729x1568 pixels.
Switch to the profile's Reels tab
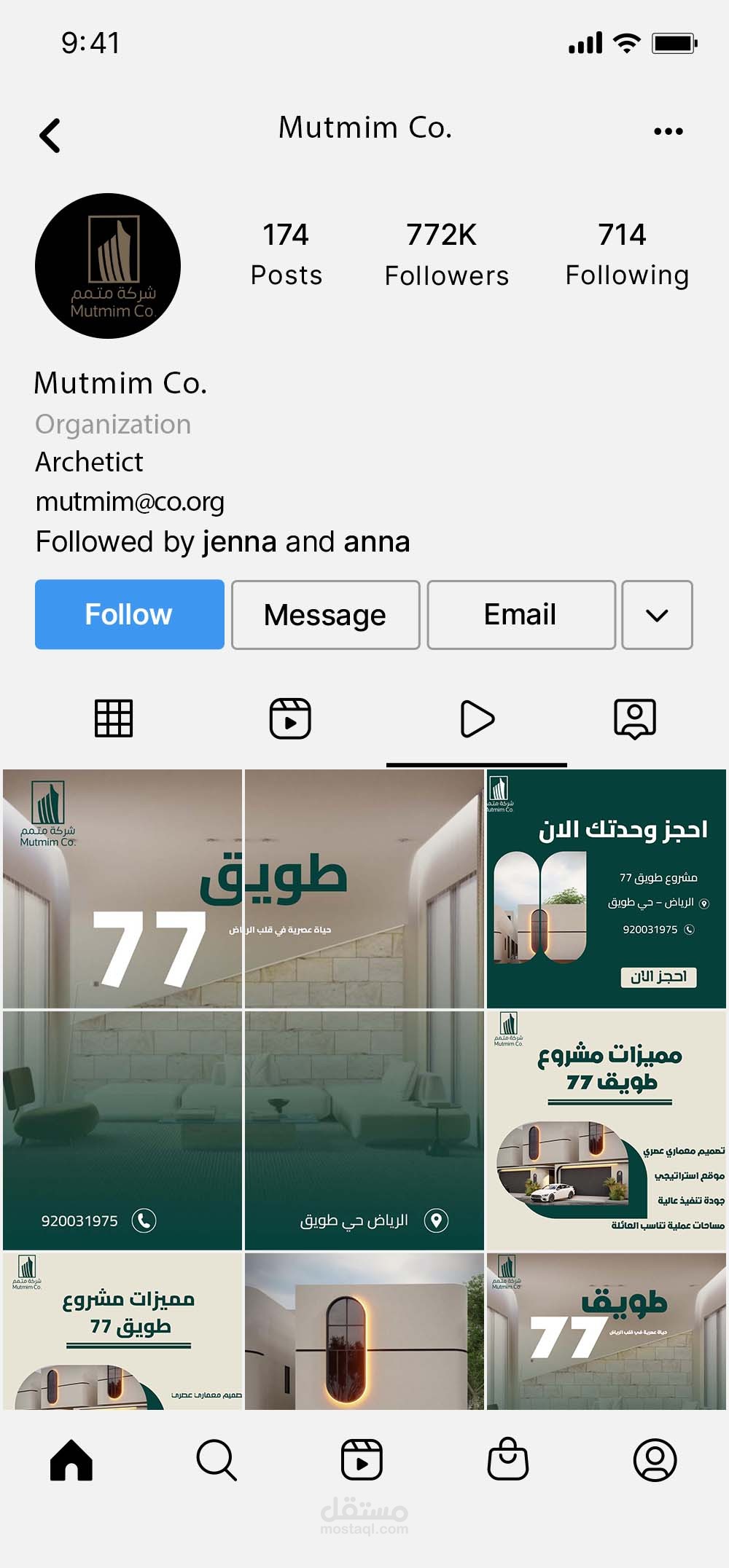pos(290,718)
